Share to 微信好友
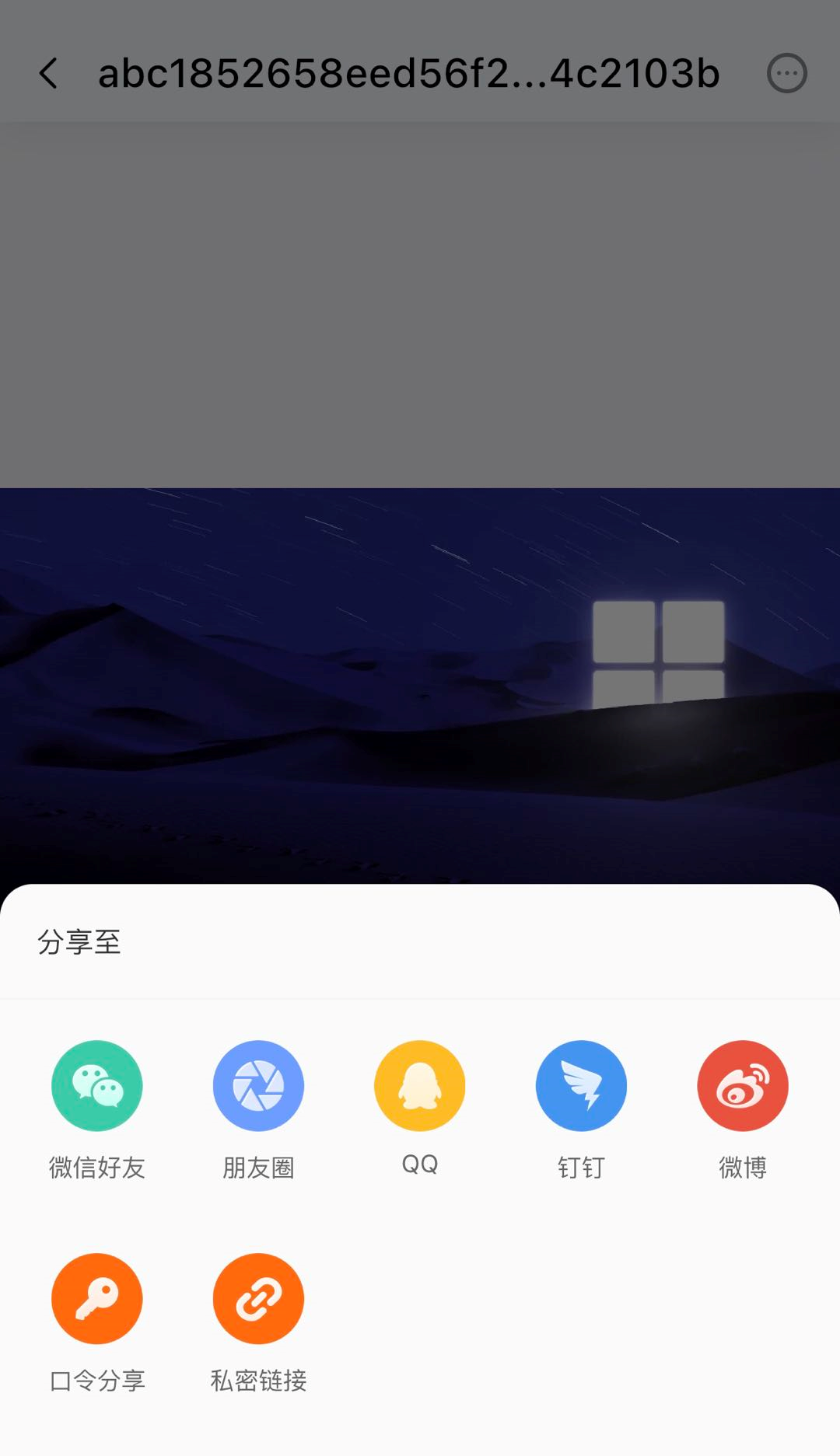Viewport: 840px width, 1456px height. click(97, 1086)
